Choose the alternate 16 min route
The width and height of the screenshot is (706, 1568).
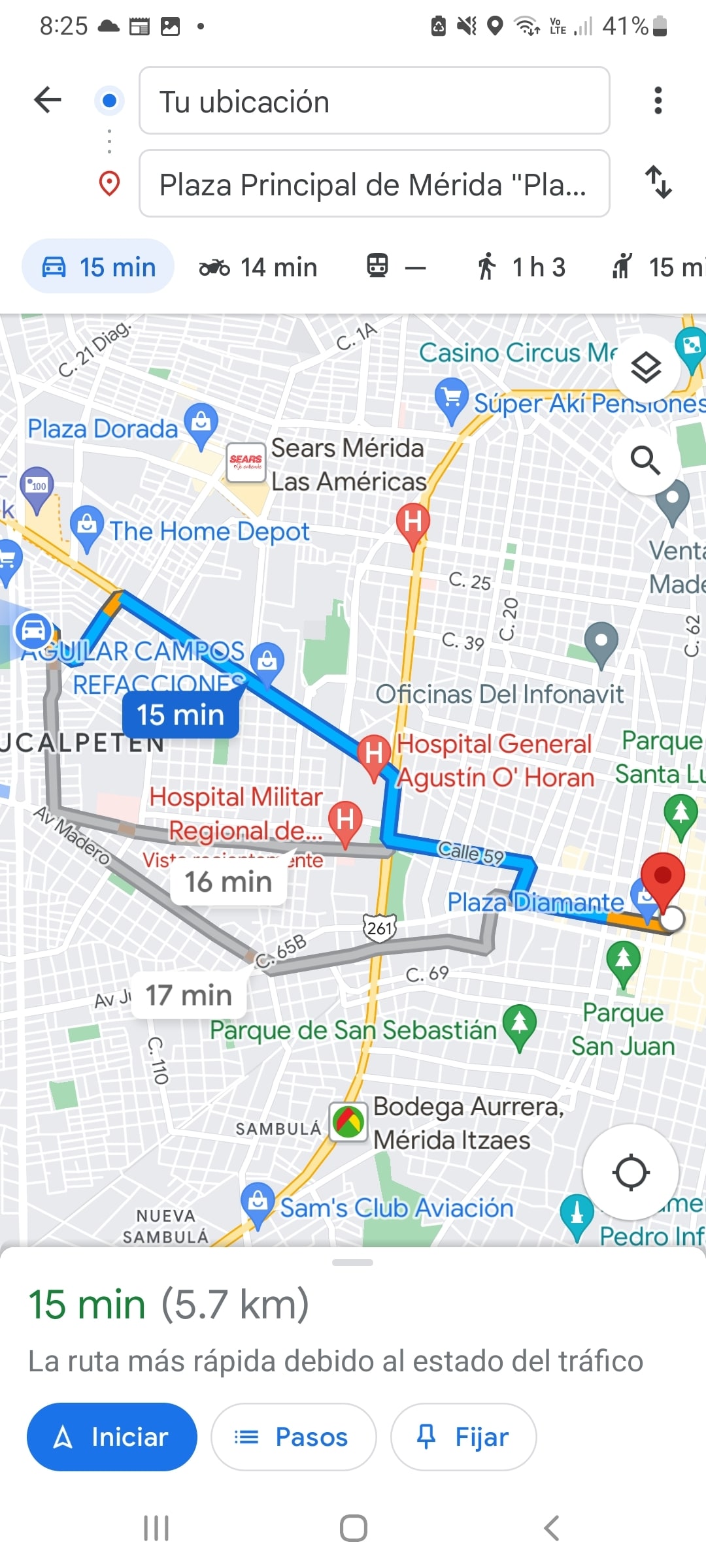(228, 882)
